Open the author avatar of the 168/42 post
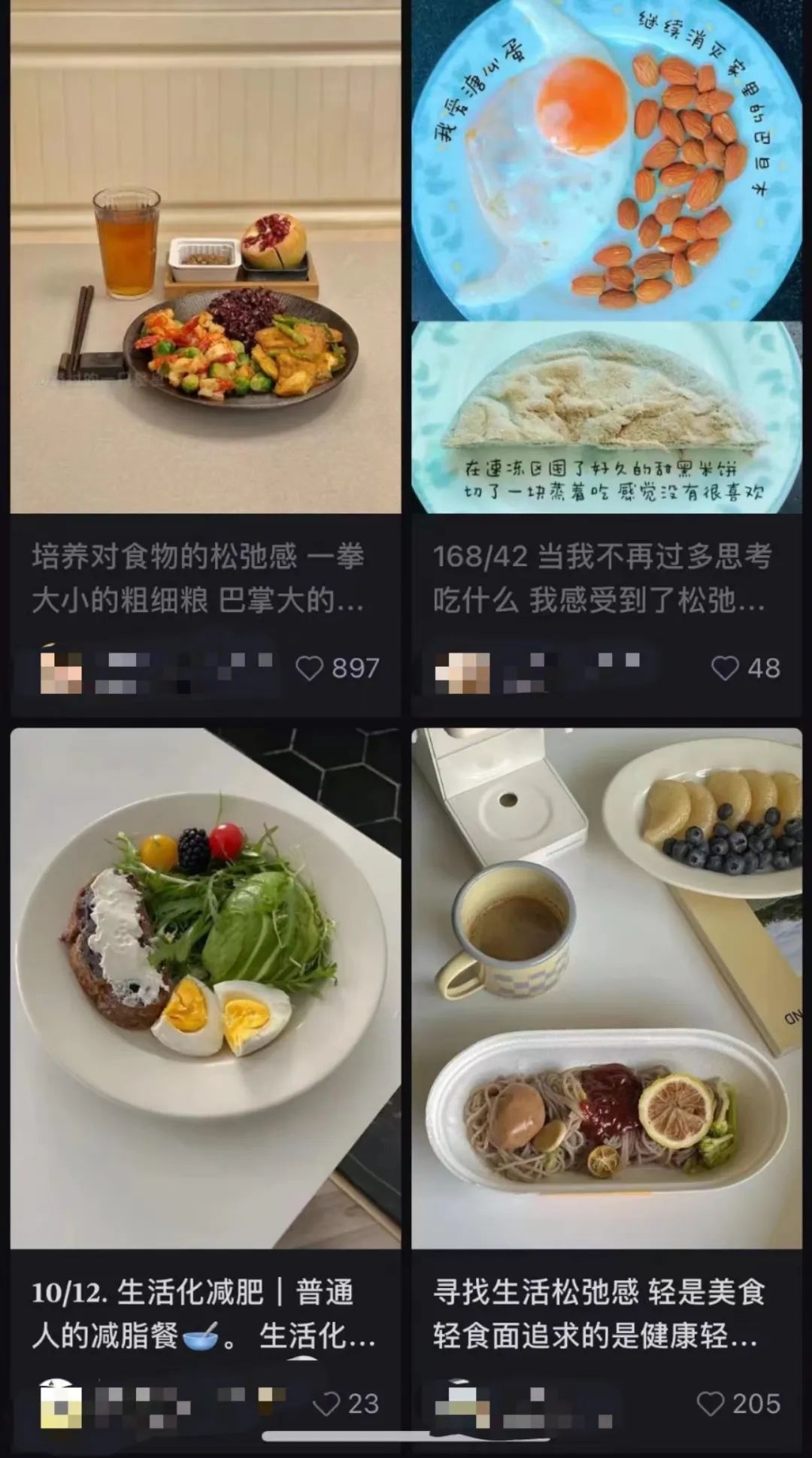The height and width of the screenshot is (1458, 812). (462, 670)
